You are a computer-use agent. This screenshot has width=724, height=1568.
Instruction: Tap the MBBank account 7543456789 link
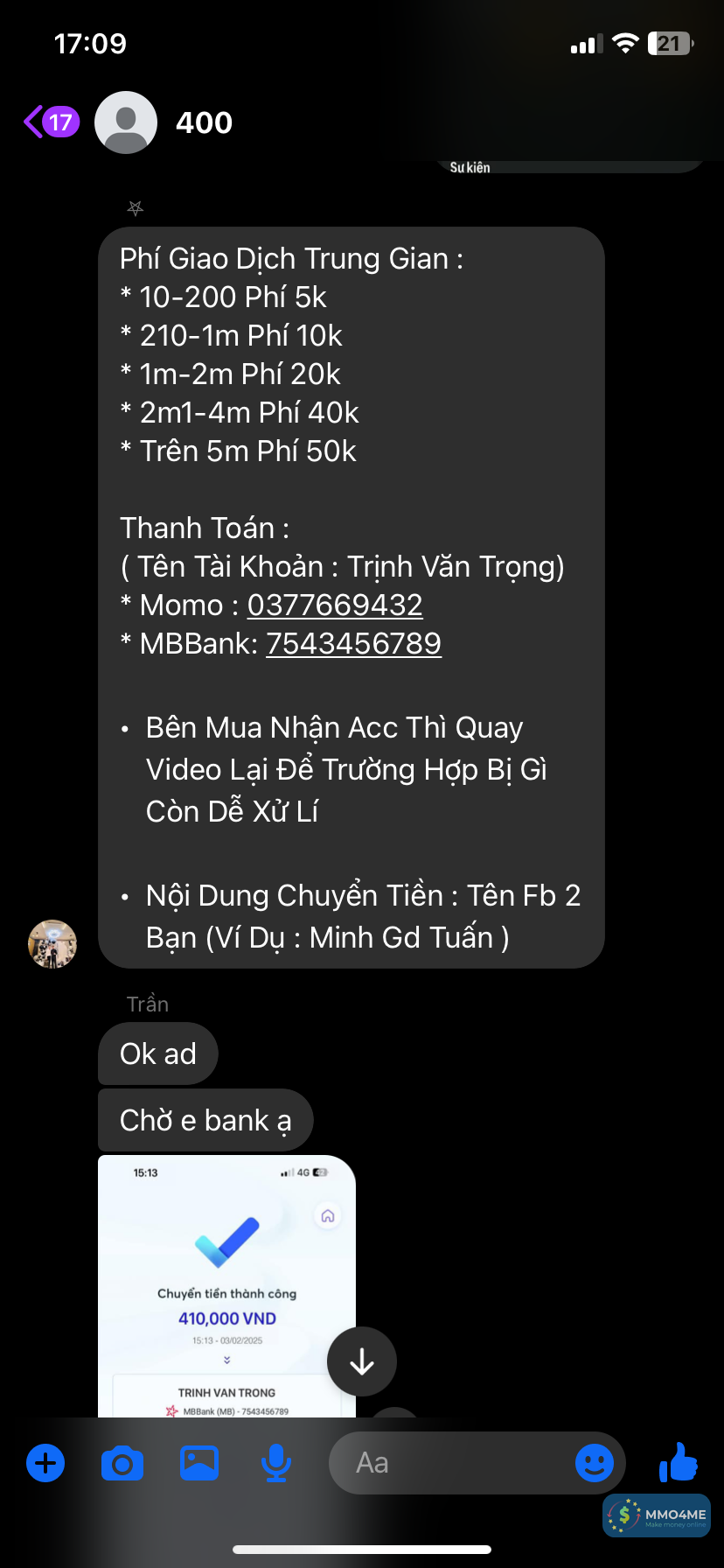(353, 644)
